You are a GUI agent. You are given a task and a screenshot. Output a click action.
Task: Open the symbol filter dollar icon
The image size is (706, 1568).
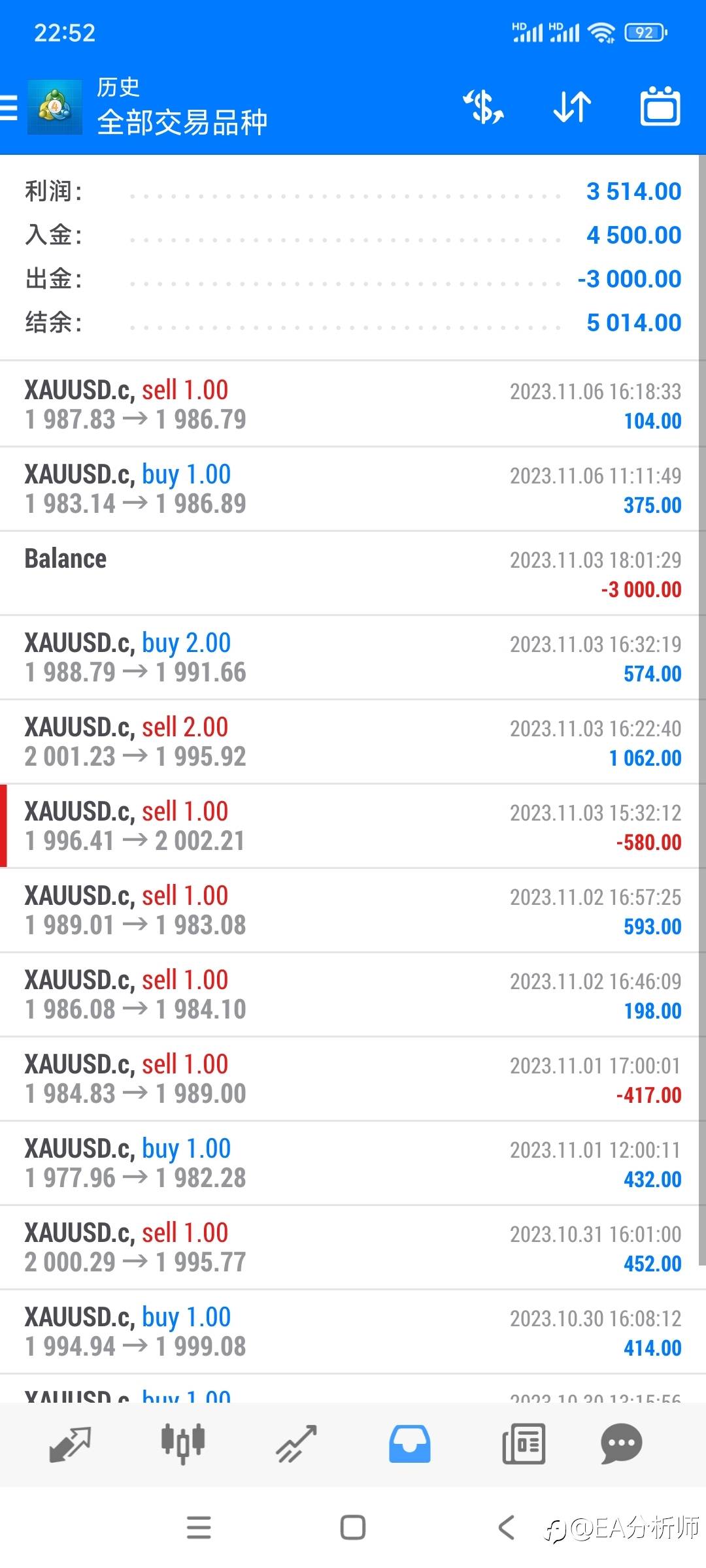point(484,107)
